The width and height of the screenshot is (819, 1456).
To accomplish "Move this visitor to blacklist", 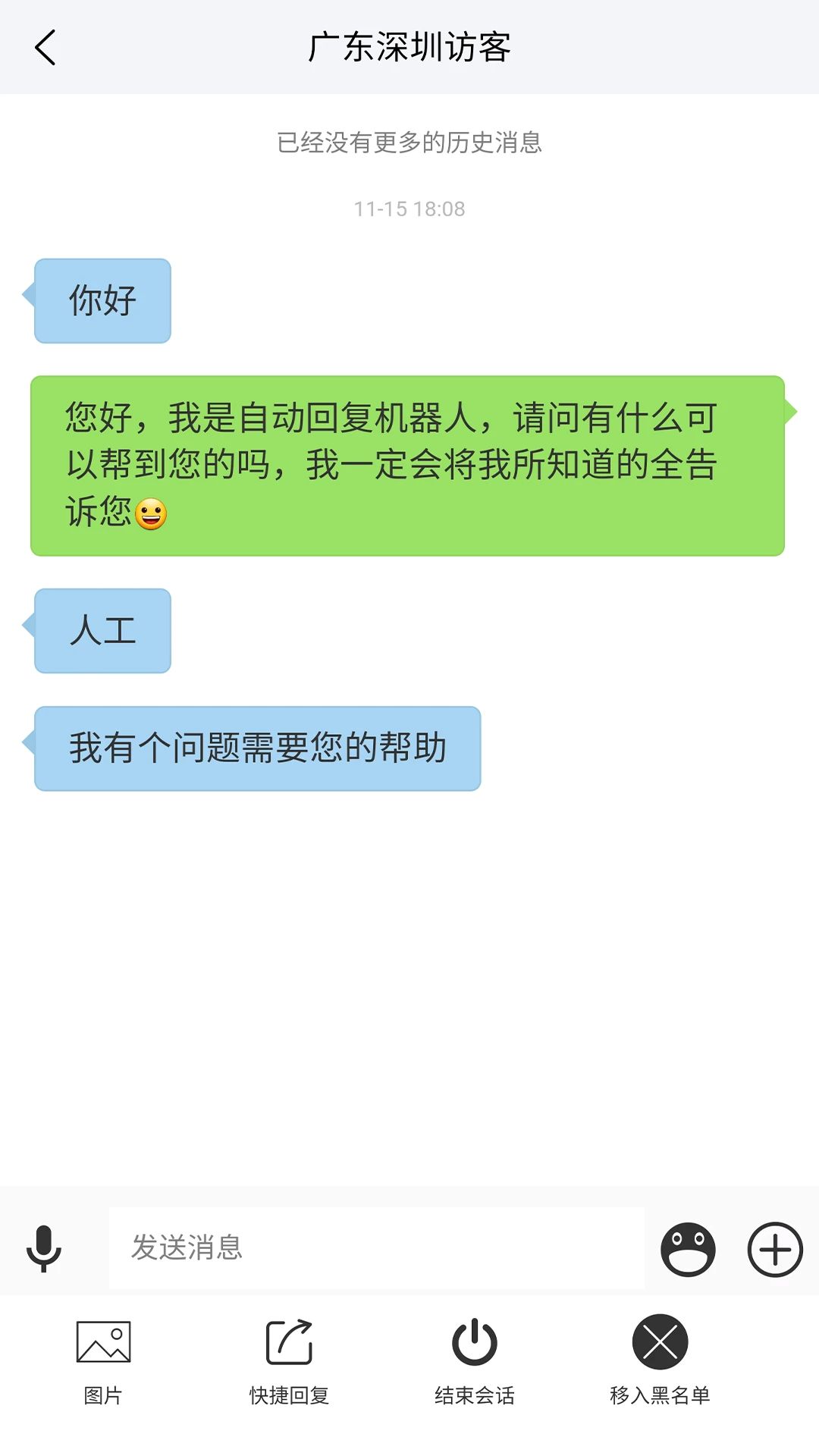I will (661, 1359).
